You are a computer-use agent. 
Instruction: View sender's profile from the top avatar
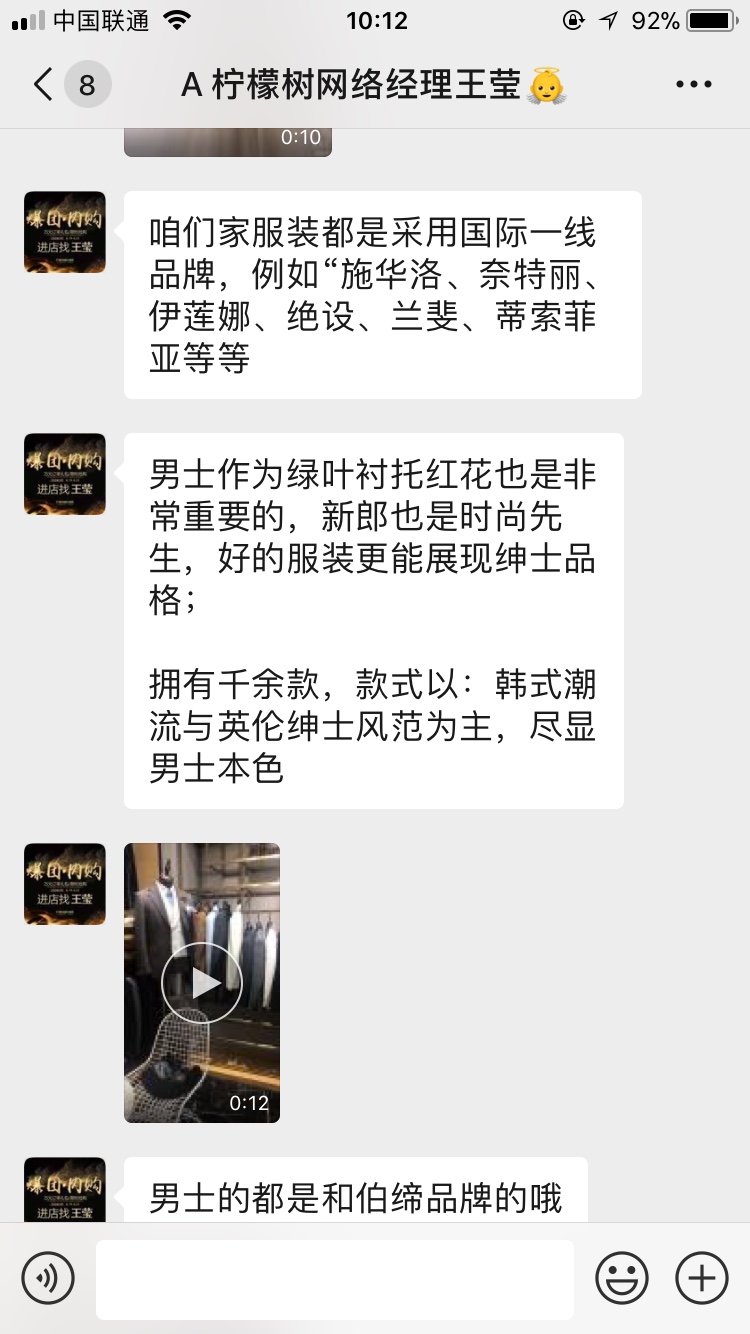pyautogui.click(x=65, y=232)
